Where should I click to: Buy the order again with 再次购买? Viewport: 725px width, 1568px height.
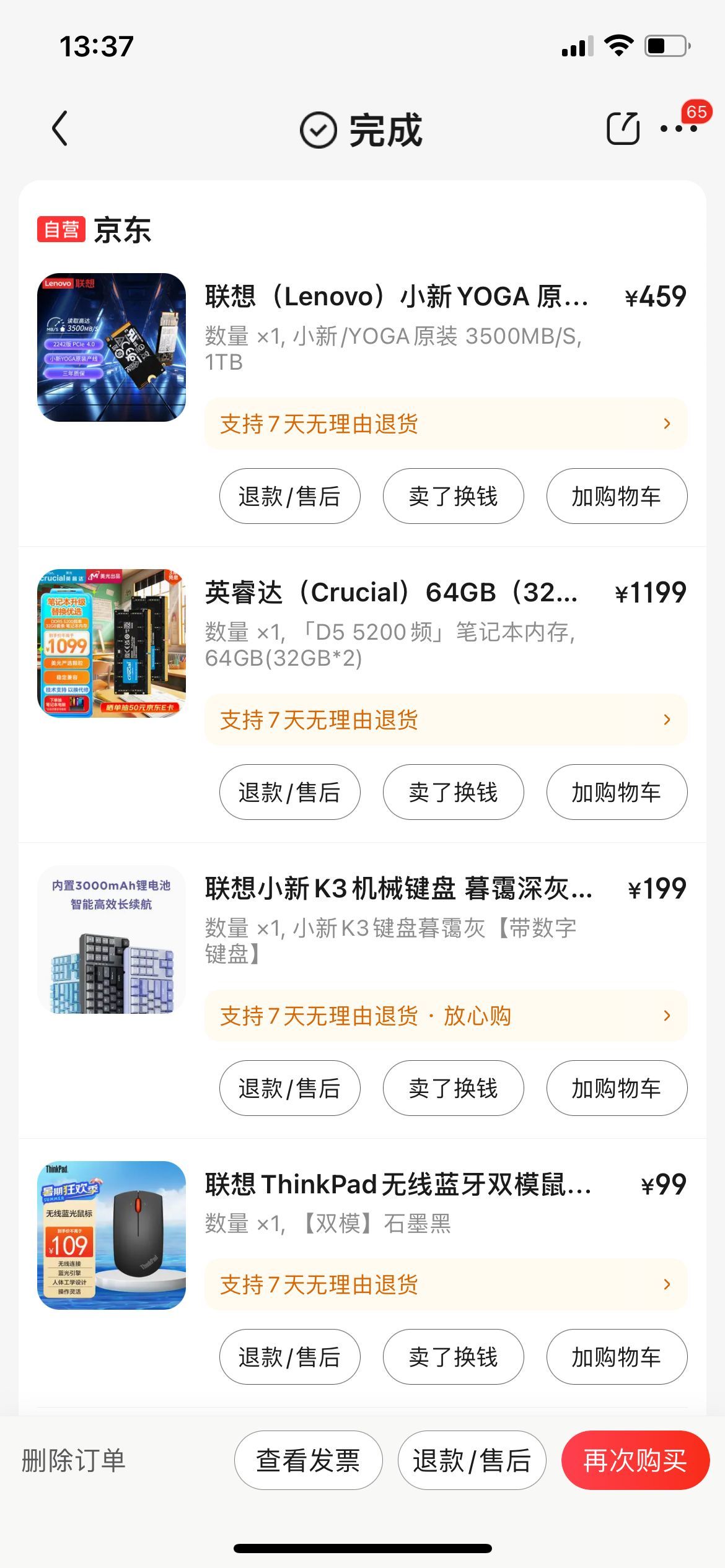click(635, 1460)
